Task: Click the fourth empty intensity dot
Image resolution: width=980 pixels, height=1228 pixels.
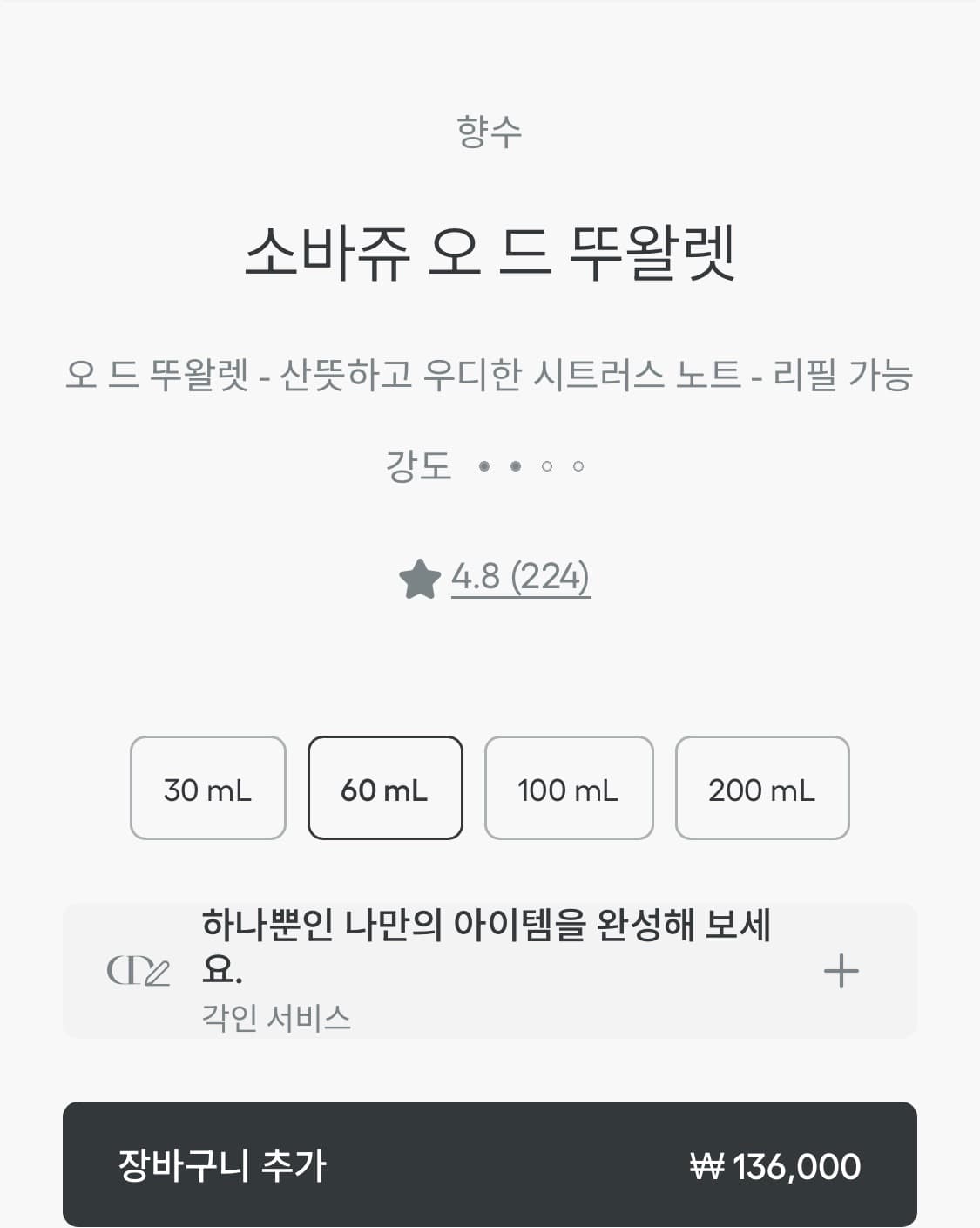Action: [x=579, y=466]
